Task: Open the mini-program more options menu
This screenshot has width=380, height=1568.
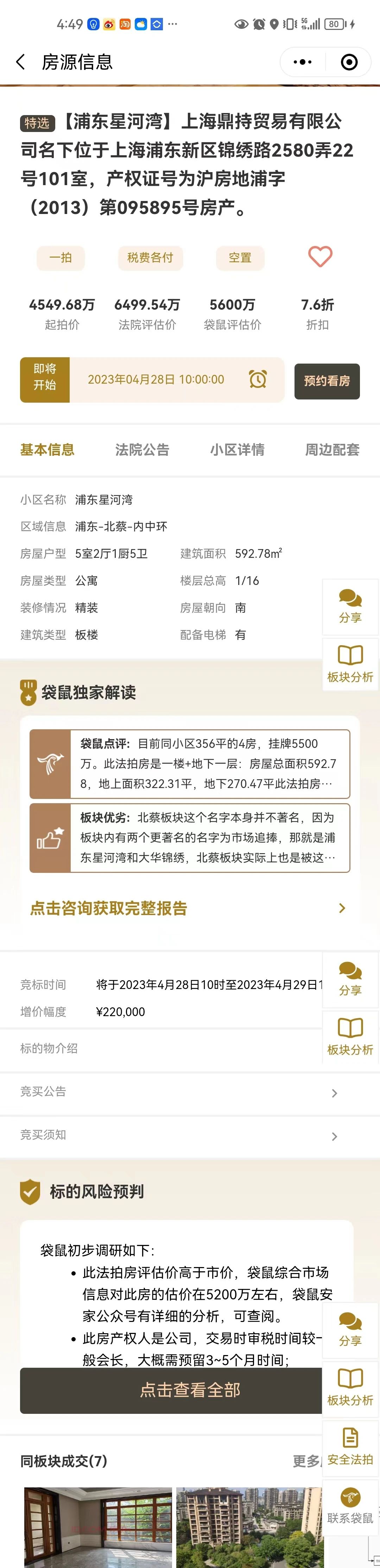Action: (303, 62)
